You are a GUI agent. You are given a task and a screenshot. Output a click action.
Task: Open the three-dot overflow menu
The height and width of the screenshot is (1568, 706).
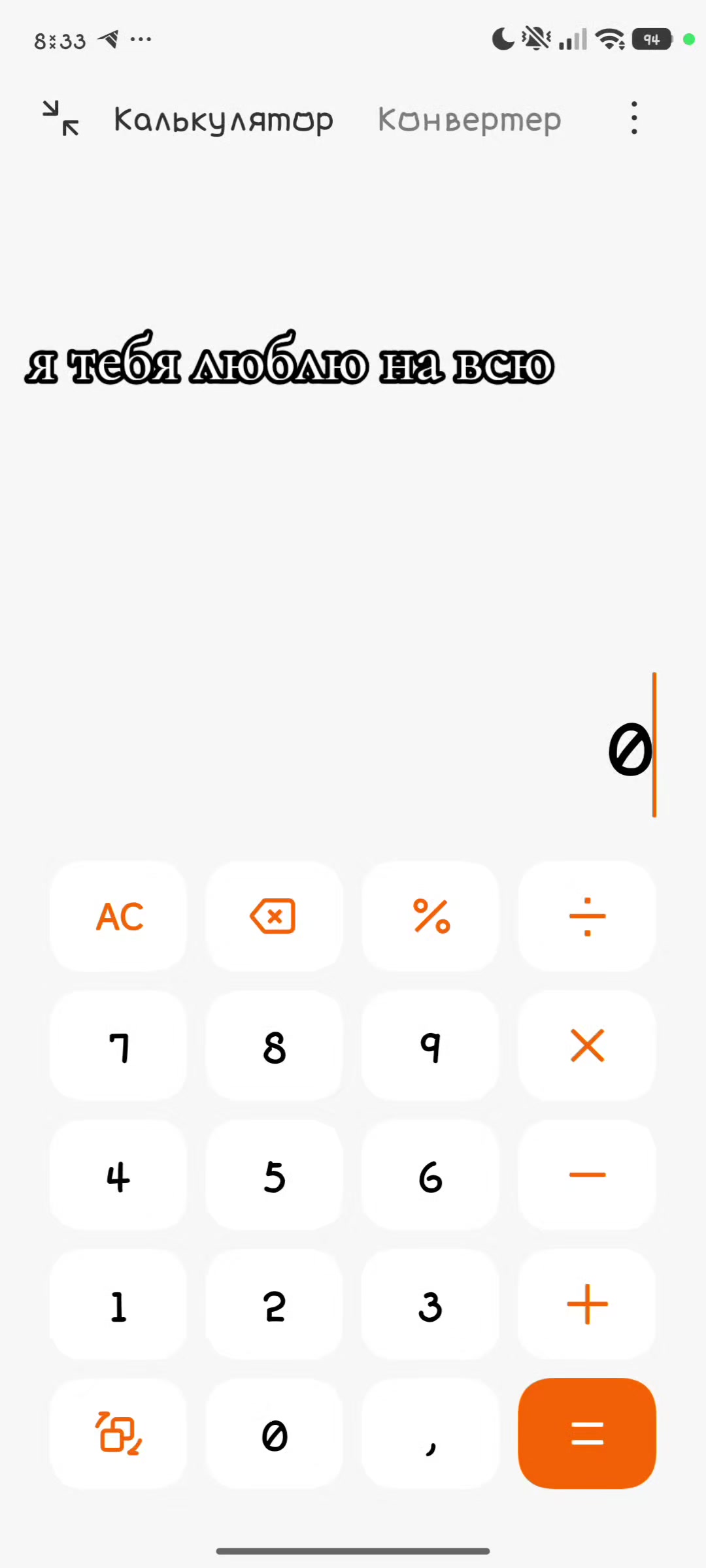coord(634,118)
